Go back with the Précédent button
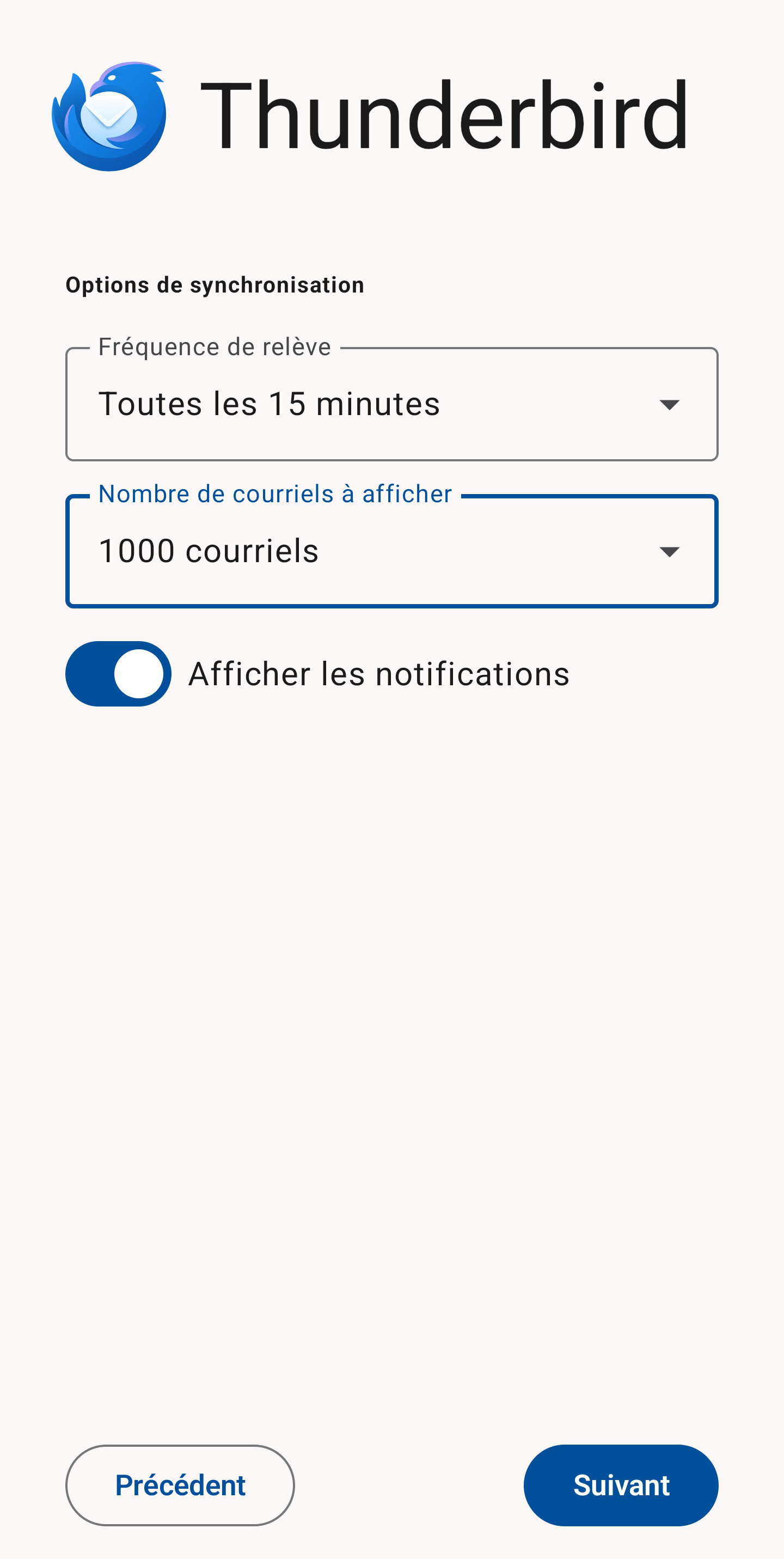The height and width of the screenshot is (1559, 784). (180, 1485)
